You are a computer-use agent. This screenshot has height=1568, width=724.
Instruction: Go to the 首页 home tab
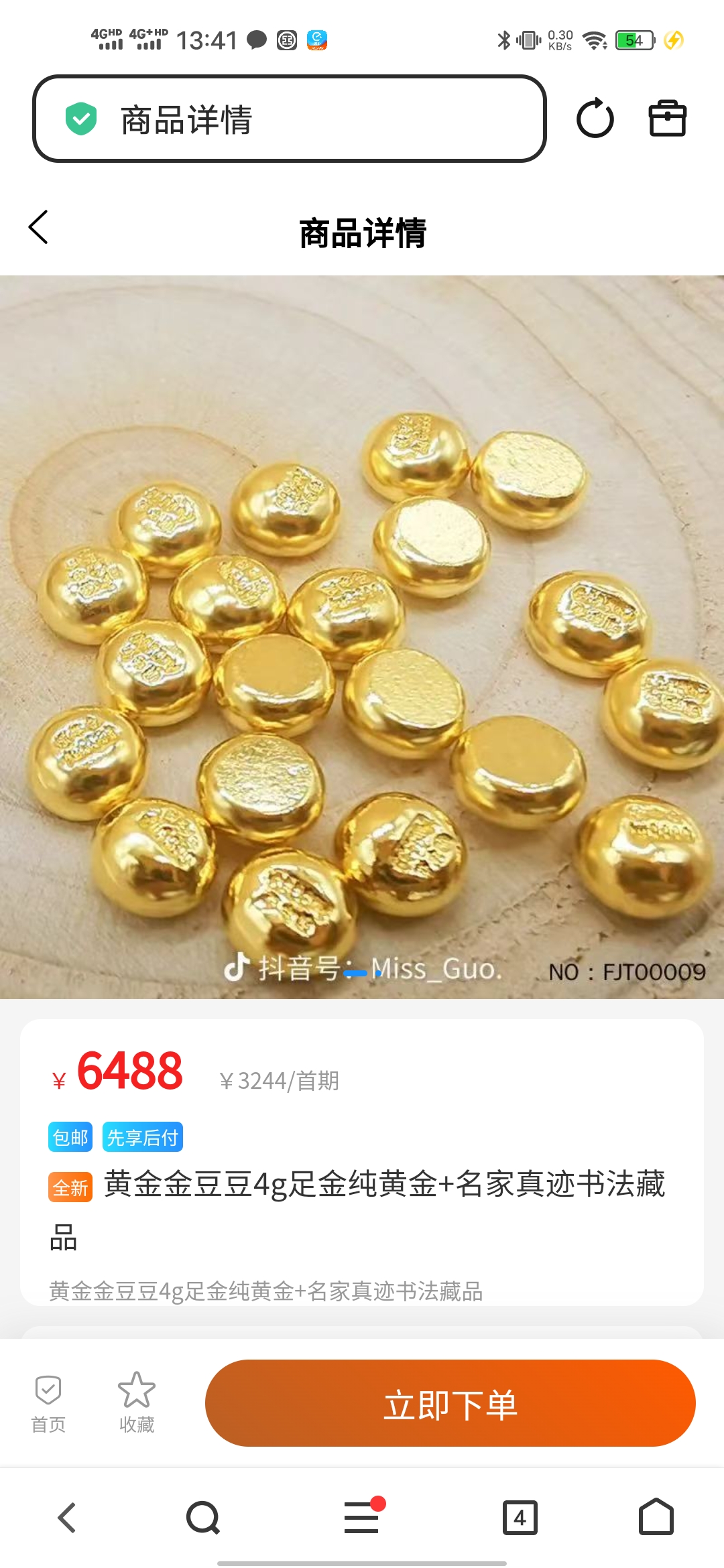(48, 1403)
